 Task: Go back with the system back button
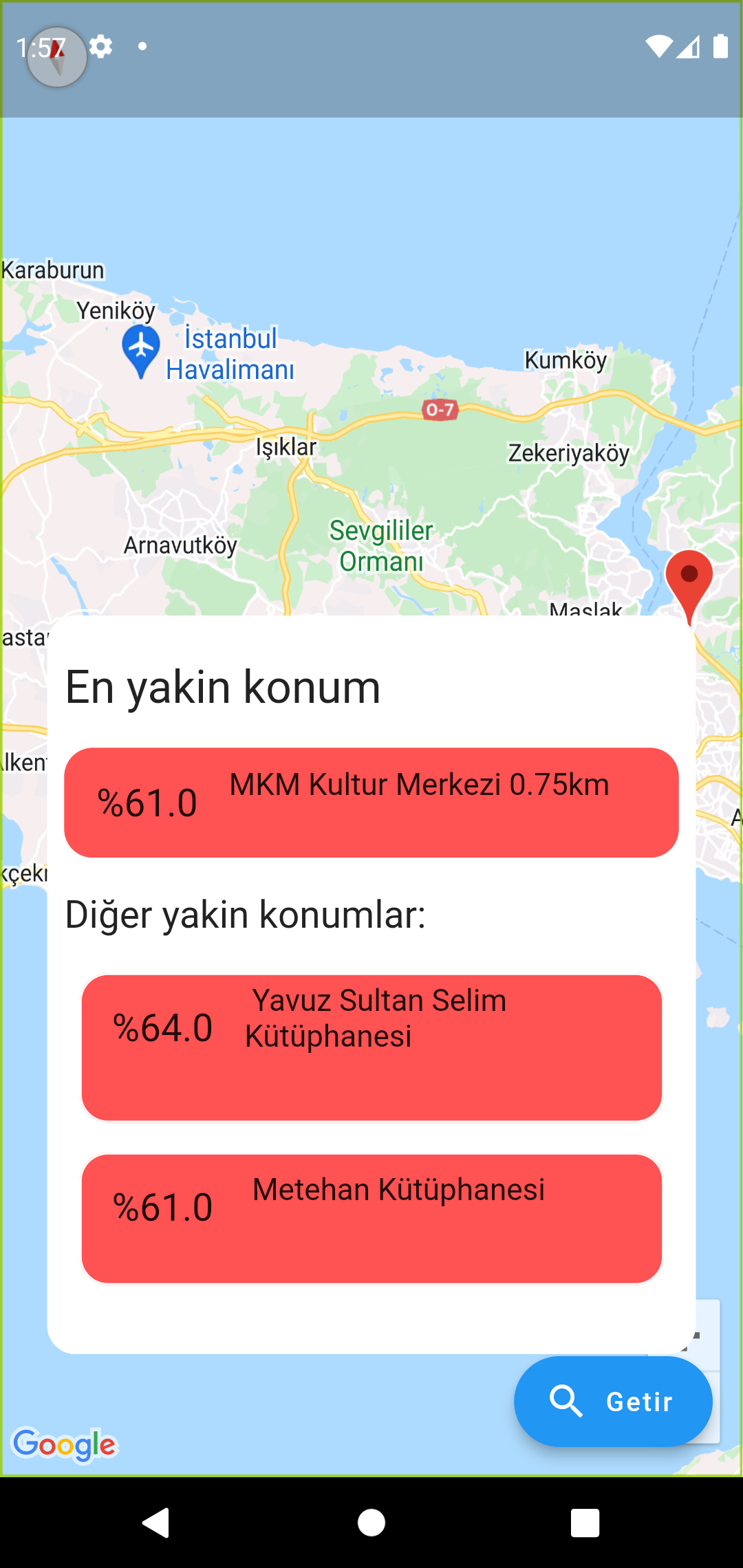tap(157, 1522)
